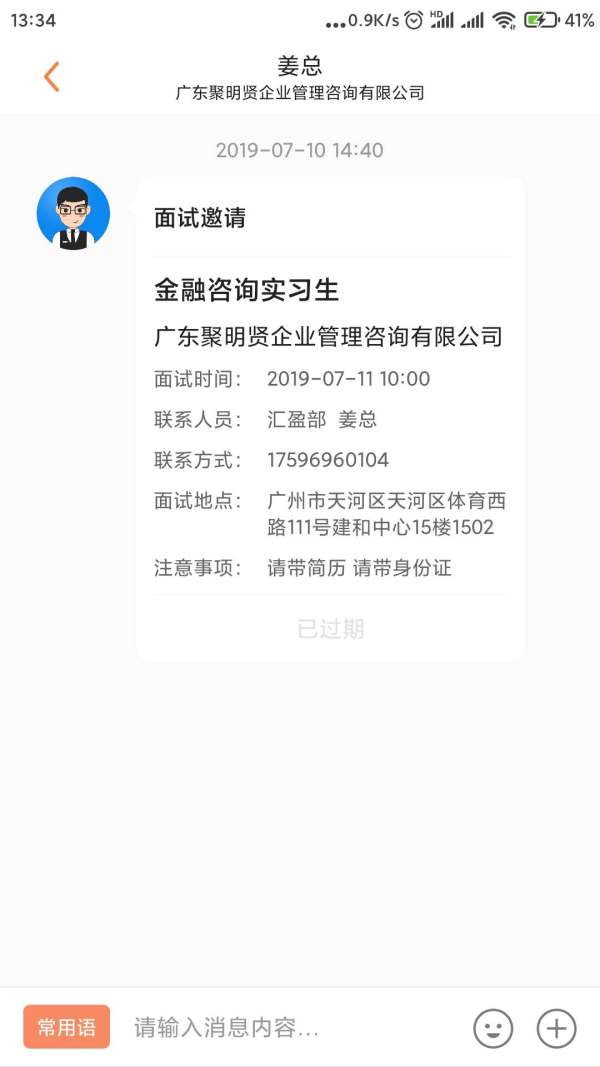Open the plus attachment menu
Viewport: 600px width, 1067px height.
tap(556, 1028)
